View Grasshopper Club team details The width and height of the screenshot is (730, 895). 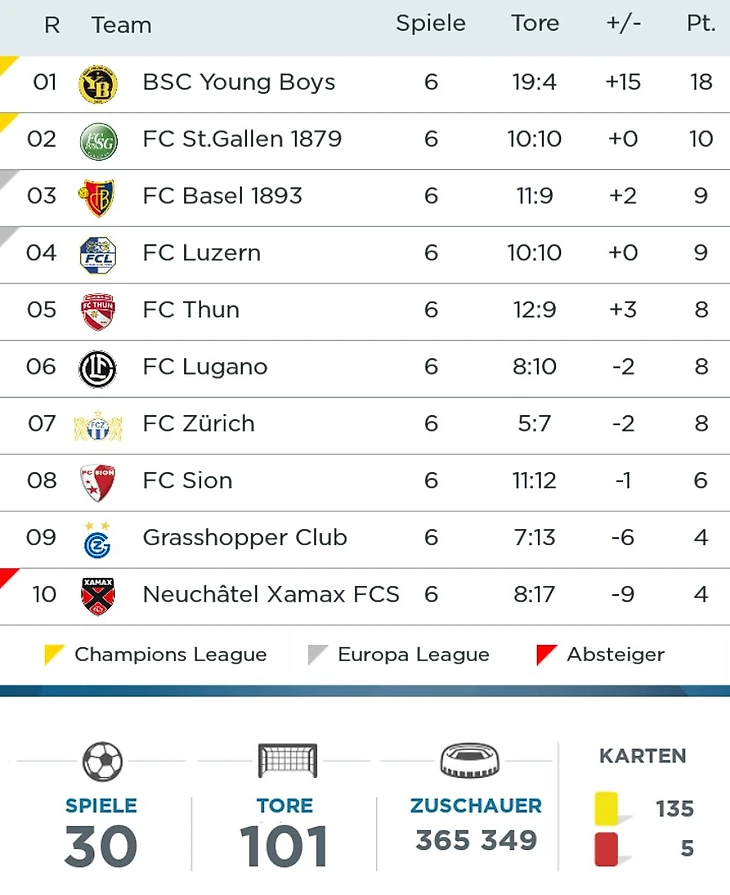[x=245, y=539]
